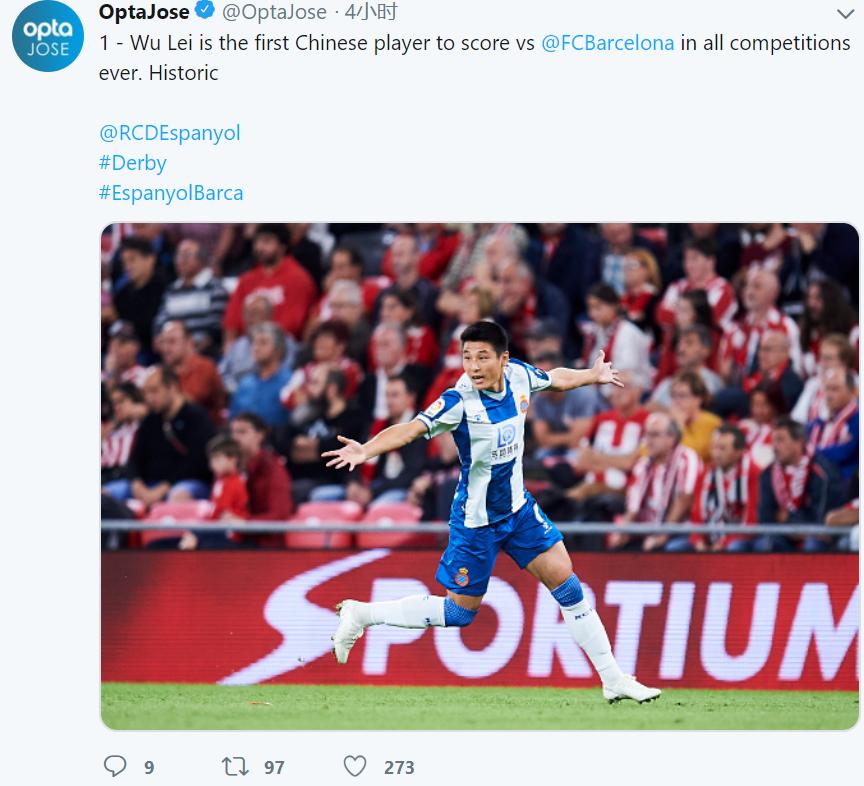
Task: Reply to the OptaJose tweet
Action: (x=116, y=767)
